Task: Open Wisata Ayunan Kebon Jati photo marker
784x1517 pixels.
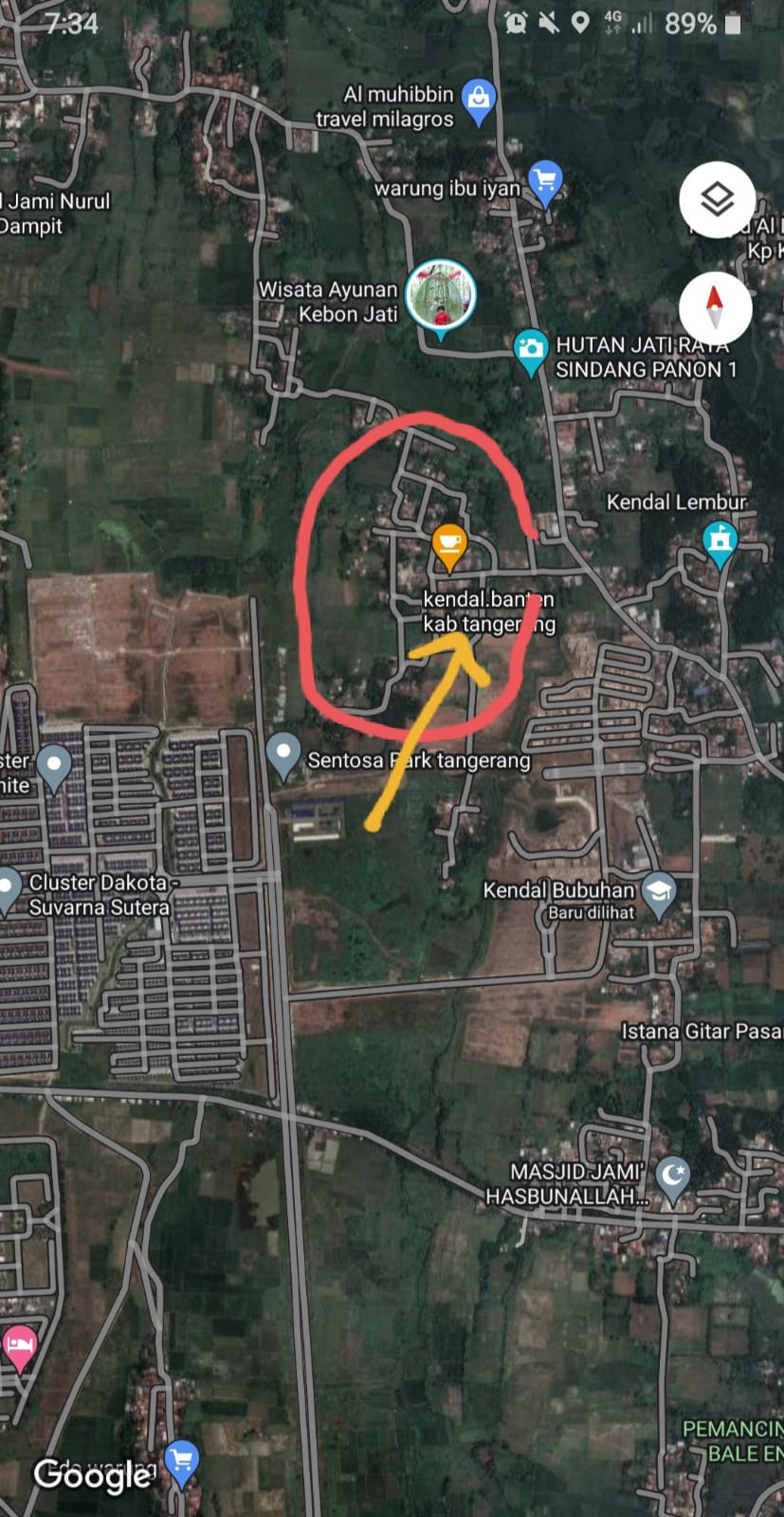Action: 441,295
